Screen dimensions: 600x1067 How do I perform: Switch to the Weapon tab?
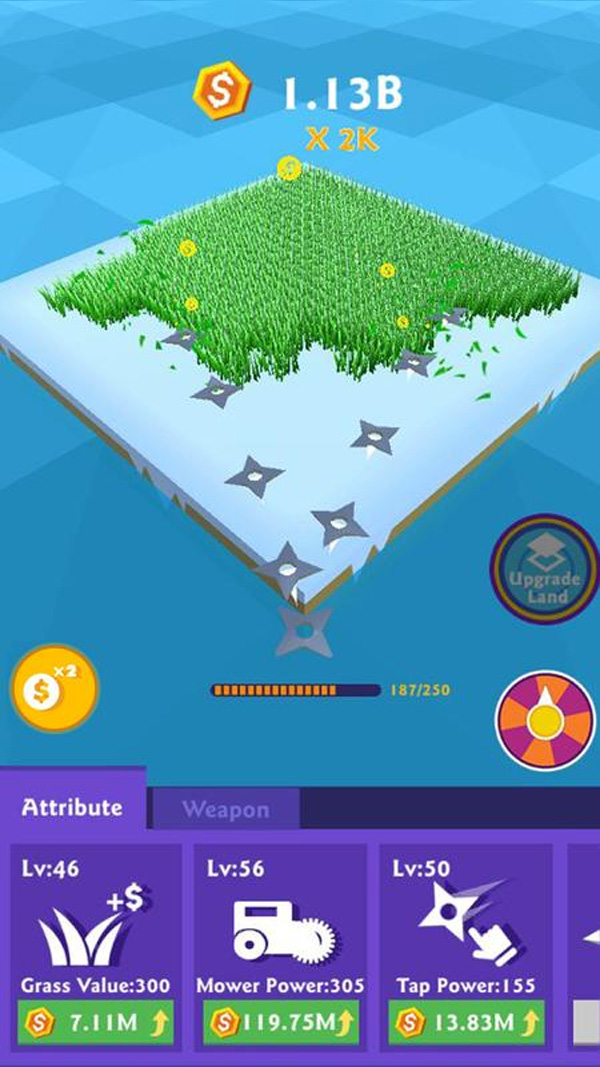pyautogui.click(x=224, y=809)
